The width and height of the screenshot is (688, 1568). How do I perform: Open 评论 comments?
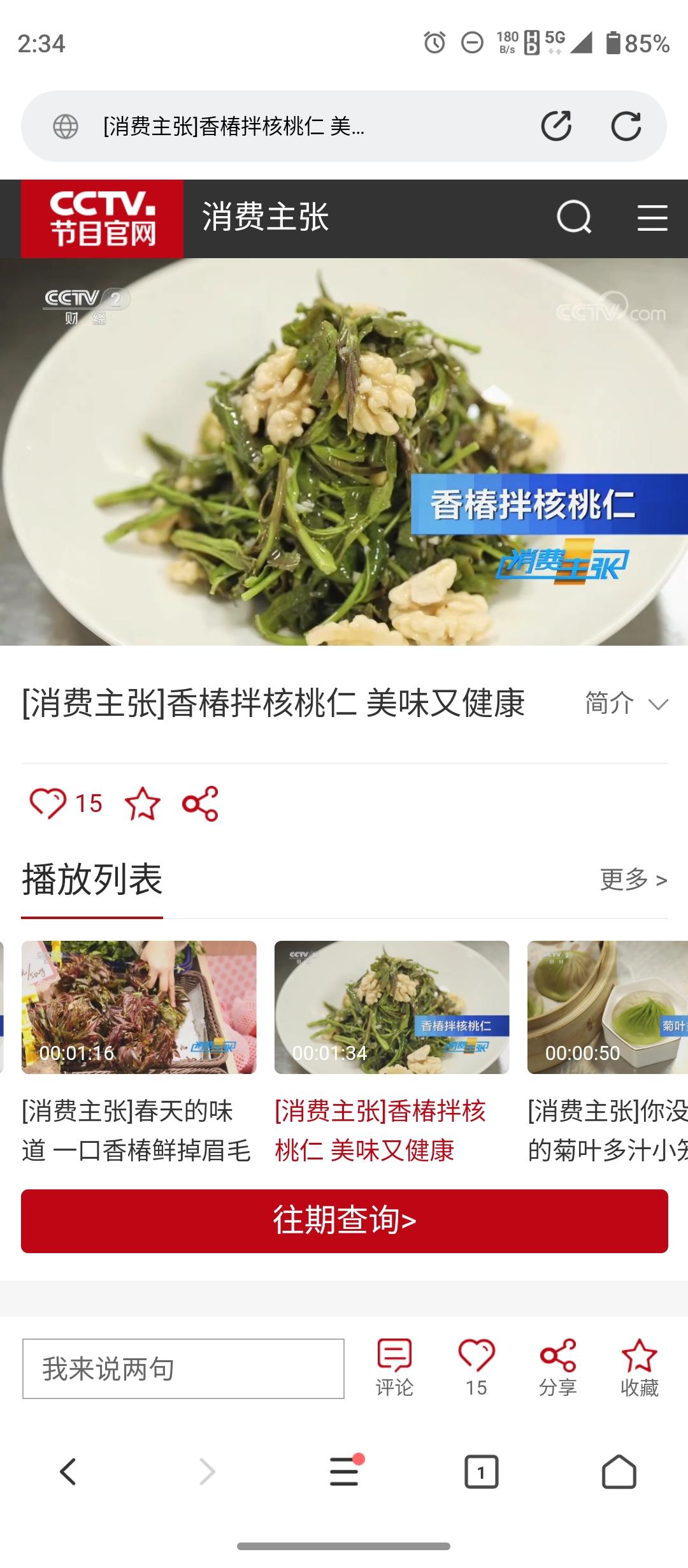[x=394, y=1367]
